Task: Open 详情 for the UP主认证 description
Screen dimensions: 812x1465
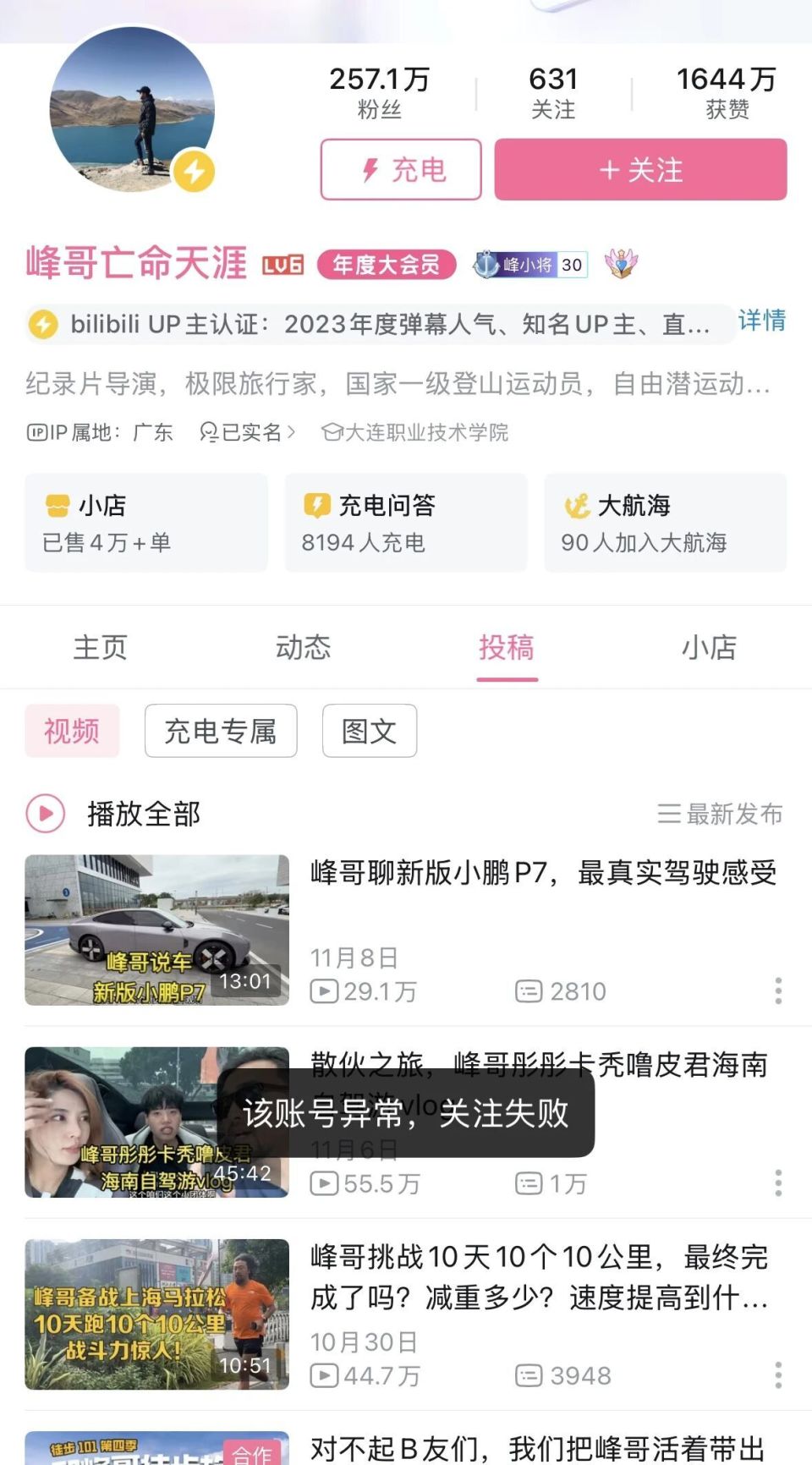Action: point(761,321)
